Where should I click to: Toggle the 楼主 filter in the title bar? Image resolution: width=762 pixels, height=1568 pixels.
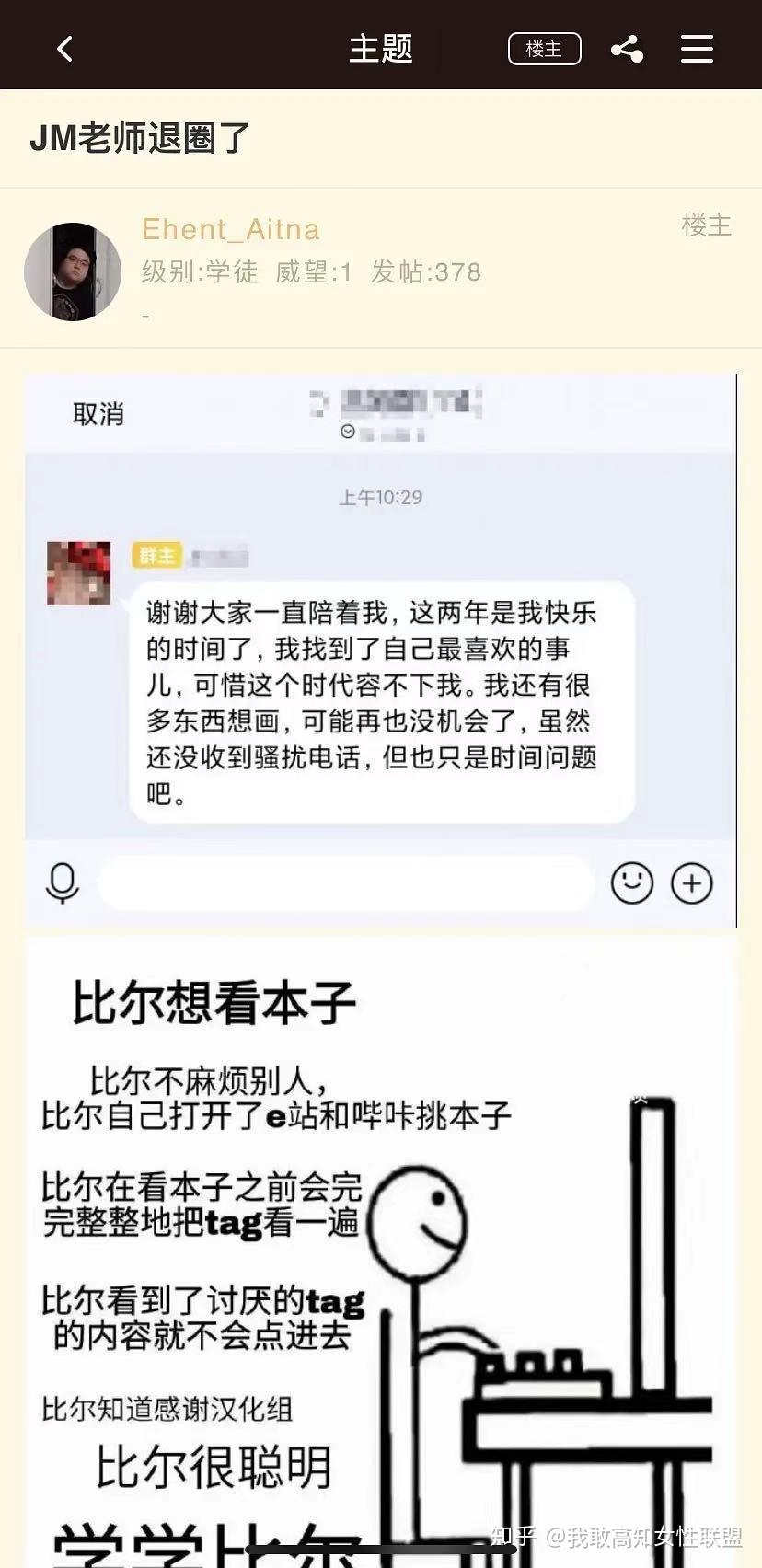coord(544,50)
